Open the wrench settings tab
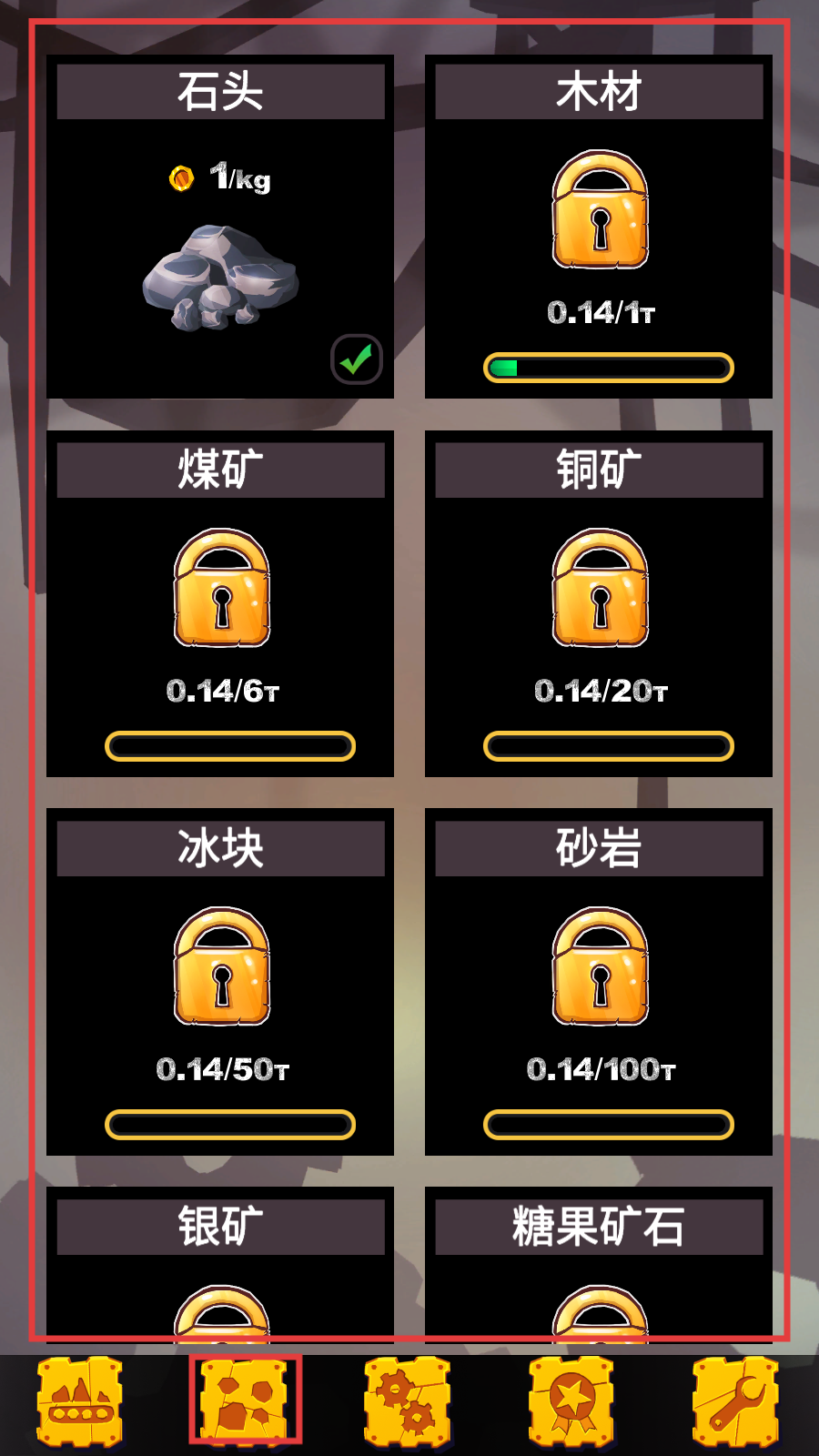The width and height of the screenshot is (819, 1456). [735, 1401]
